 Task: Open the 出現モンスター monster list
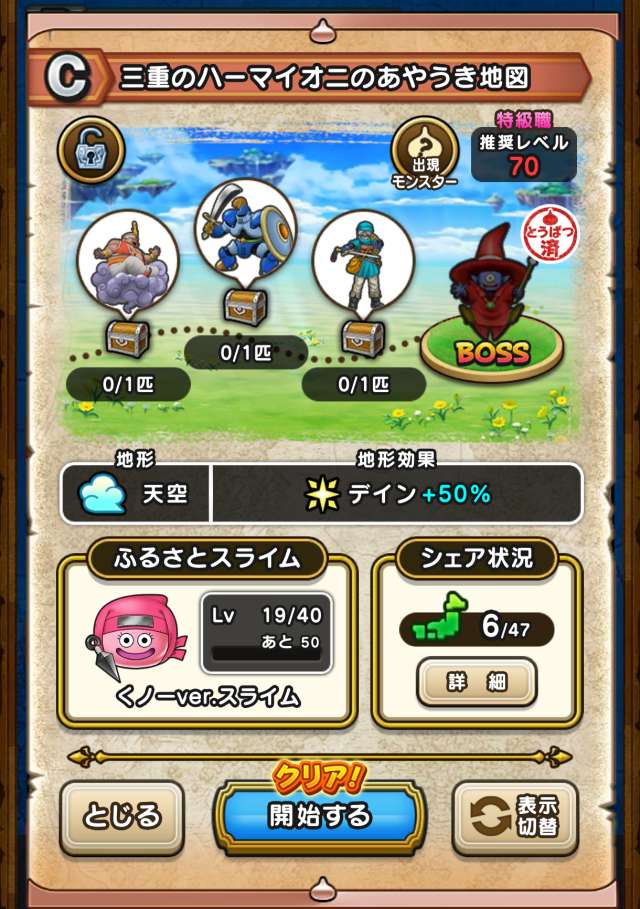point(424,154)
